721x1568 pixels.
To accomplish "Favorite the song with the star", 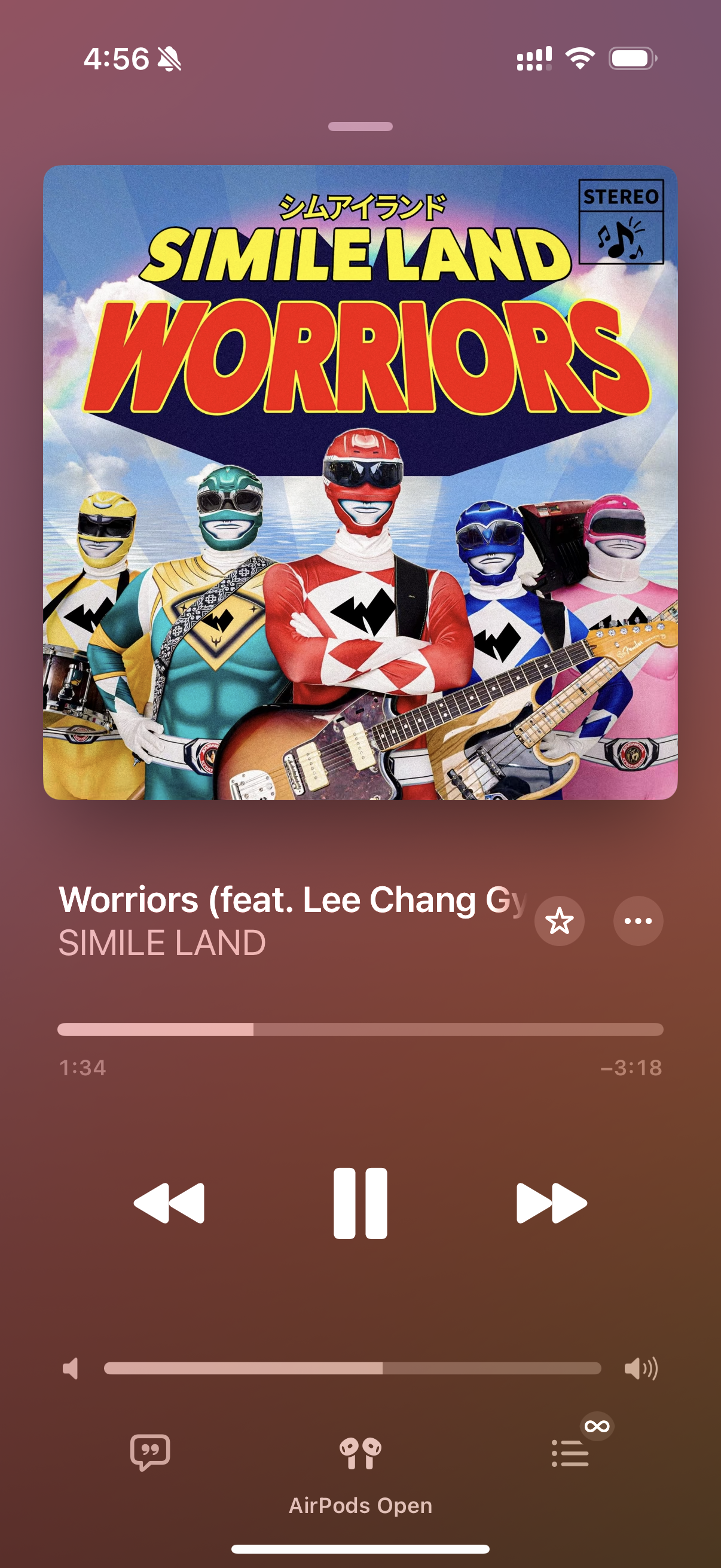I will (x=559, y=921).
